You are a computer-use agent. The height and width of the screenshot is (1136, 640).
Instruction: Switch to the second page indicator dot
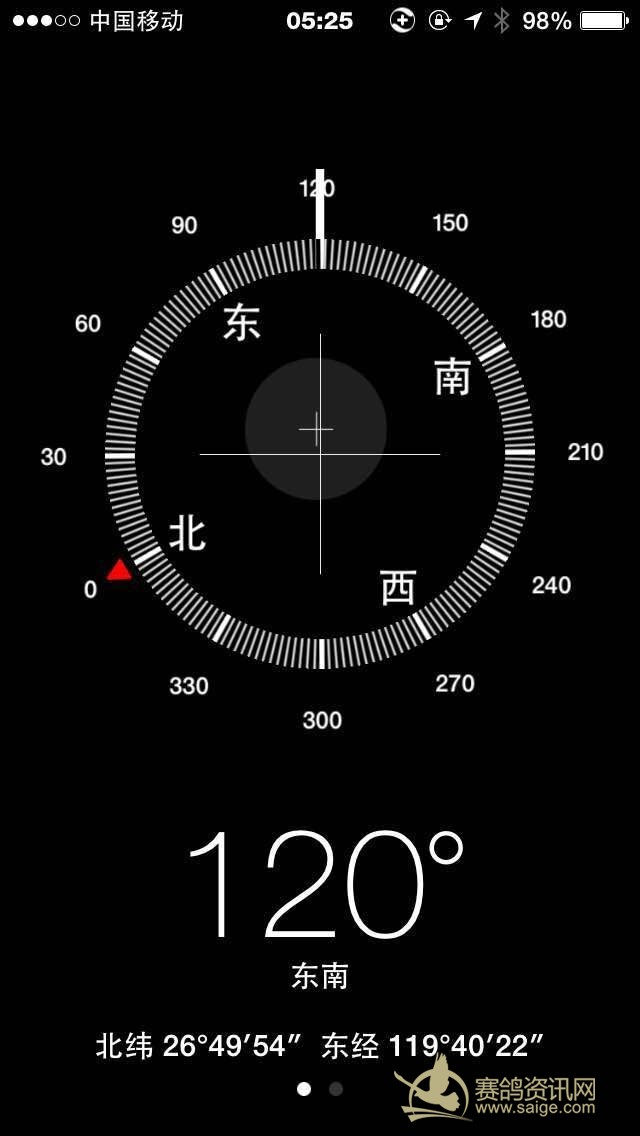point(336,1089)
